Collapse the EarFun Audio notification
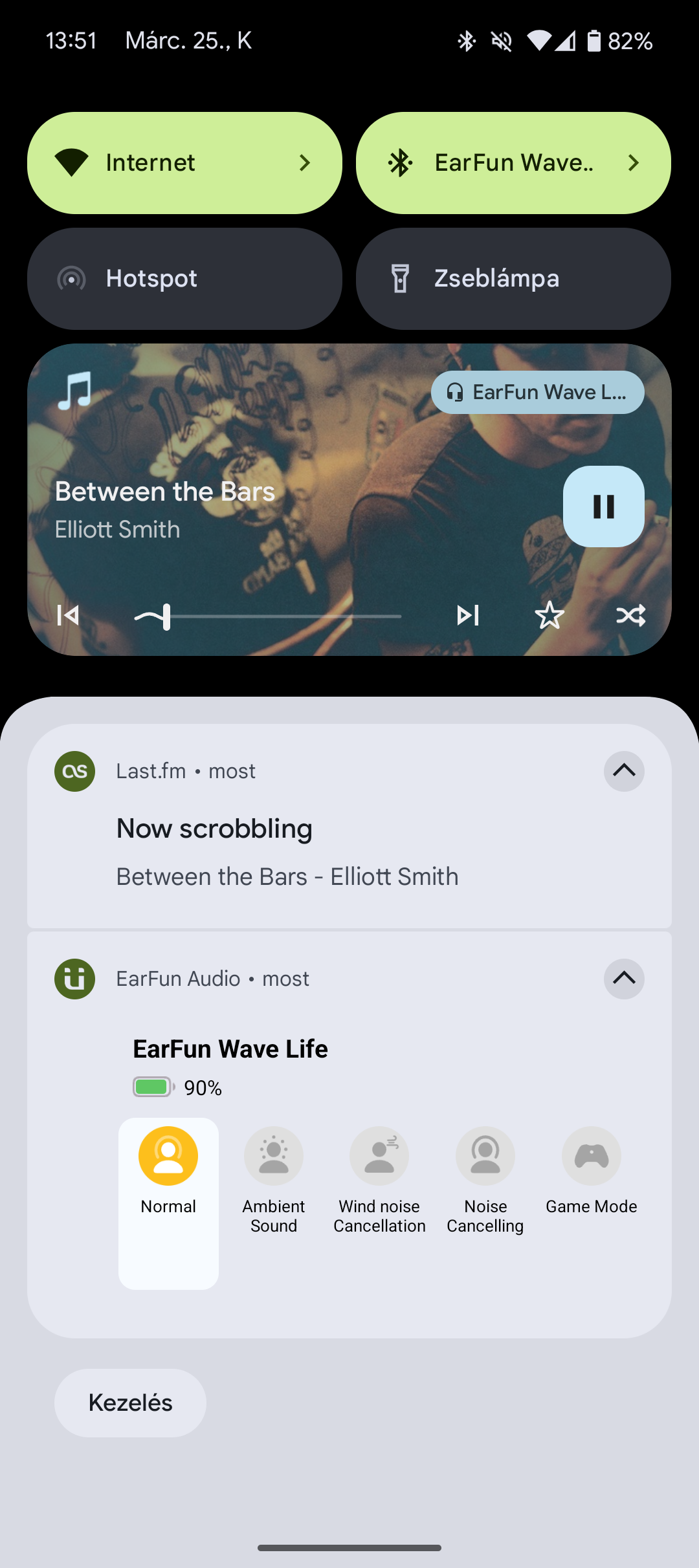 tap(624, 979)
